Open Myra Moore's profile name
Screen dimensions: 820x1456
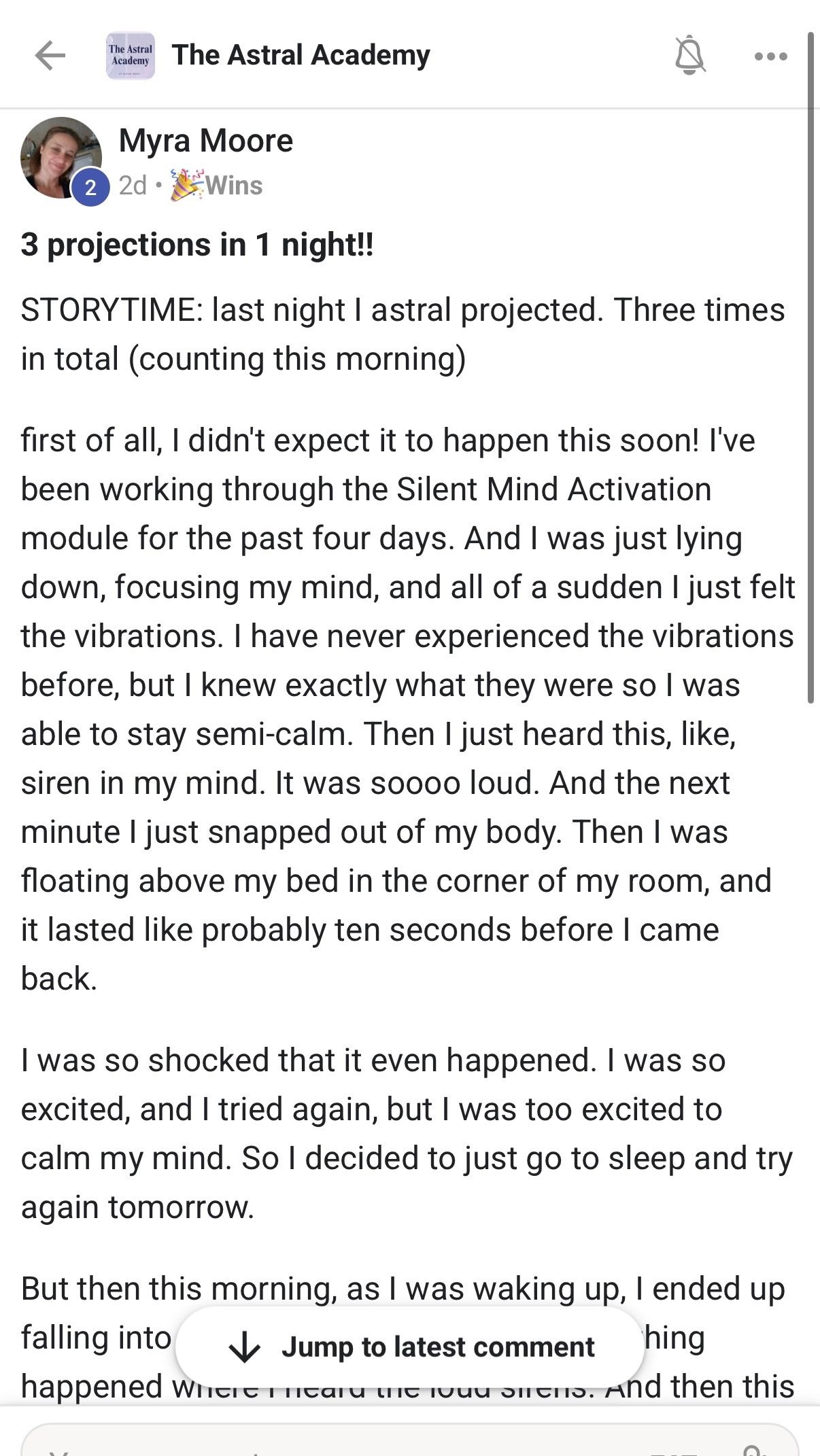point(205,141)
